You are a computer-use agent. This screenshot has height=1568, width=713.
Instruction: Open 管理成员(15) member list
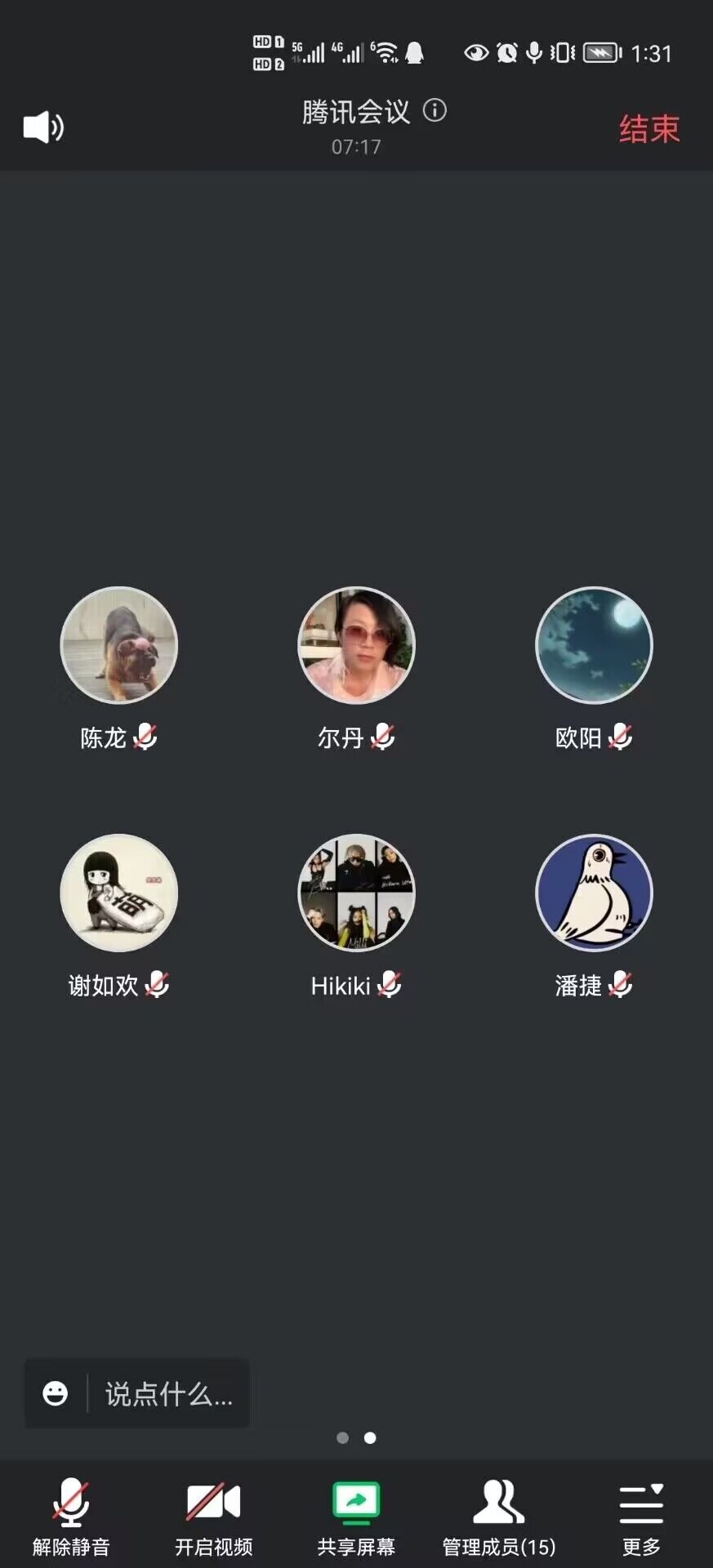coord(498,1515)
